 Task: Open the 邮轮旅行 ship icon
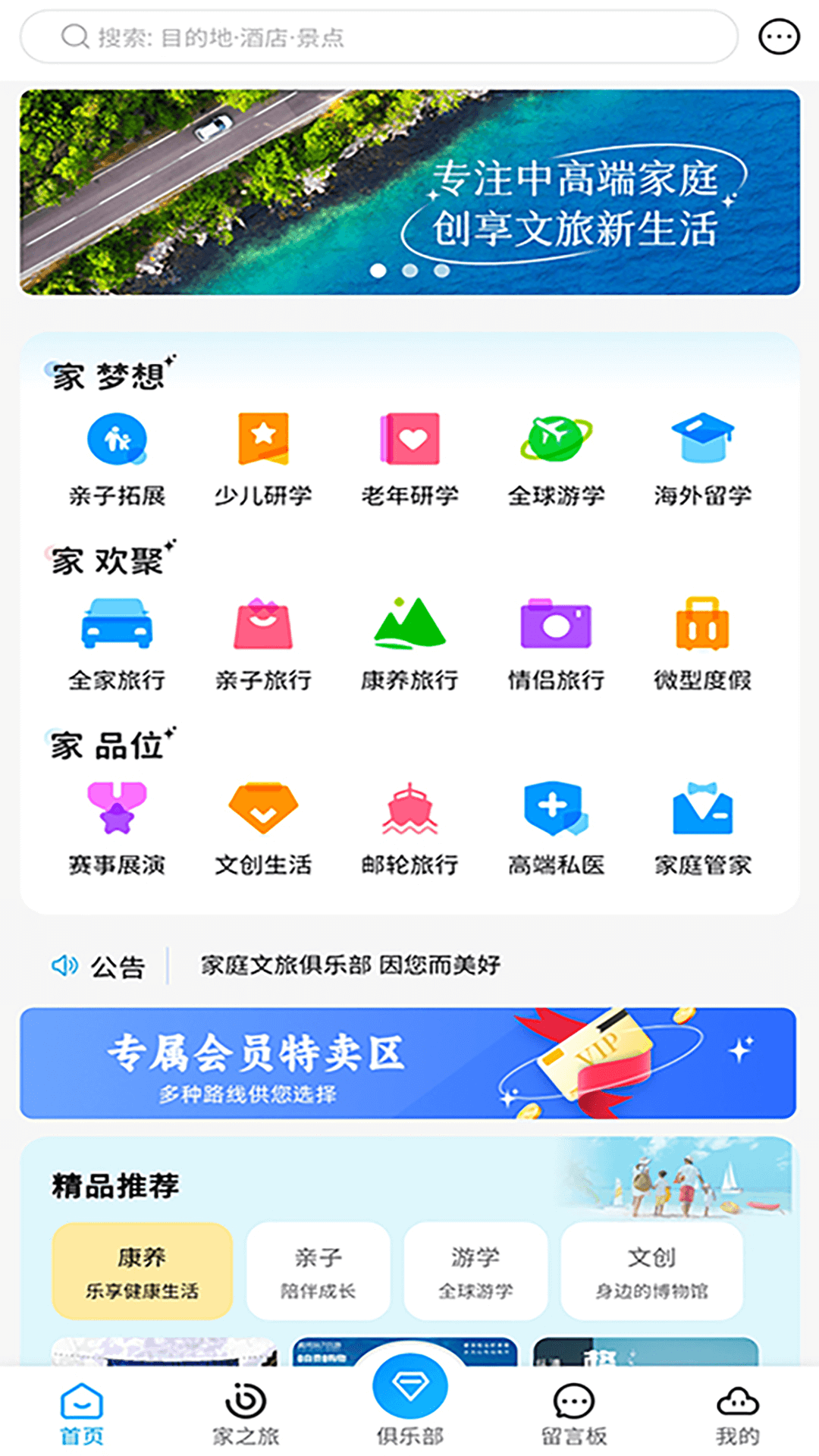(409, 813)
